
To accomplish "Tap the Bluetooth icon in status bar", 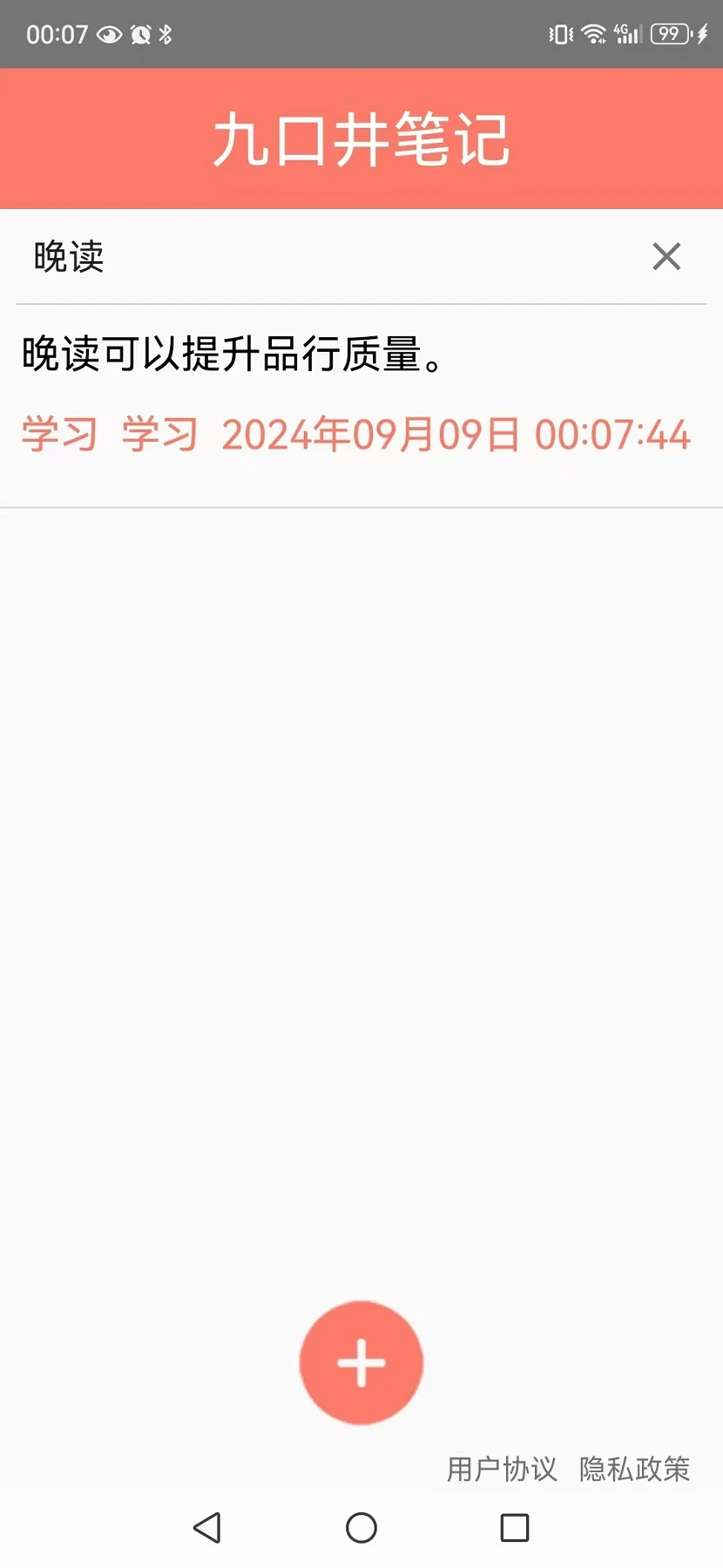I will [166, 34].
